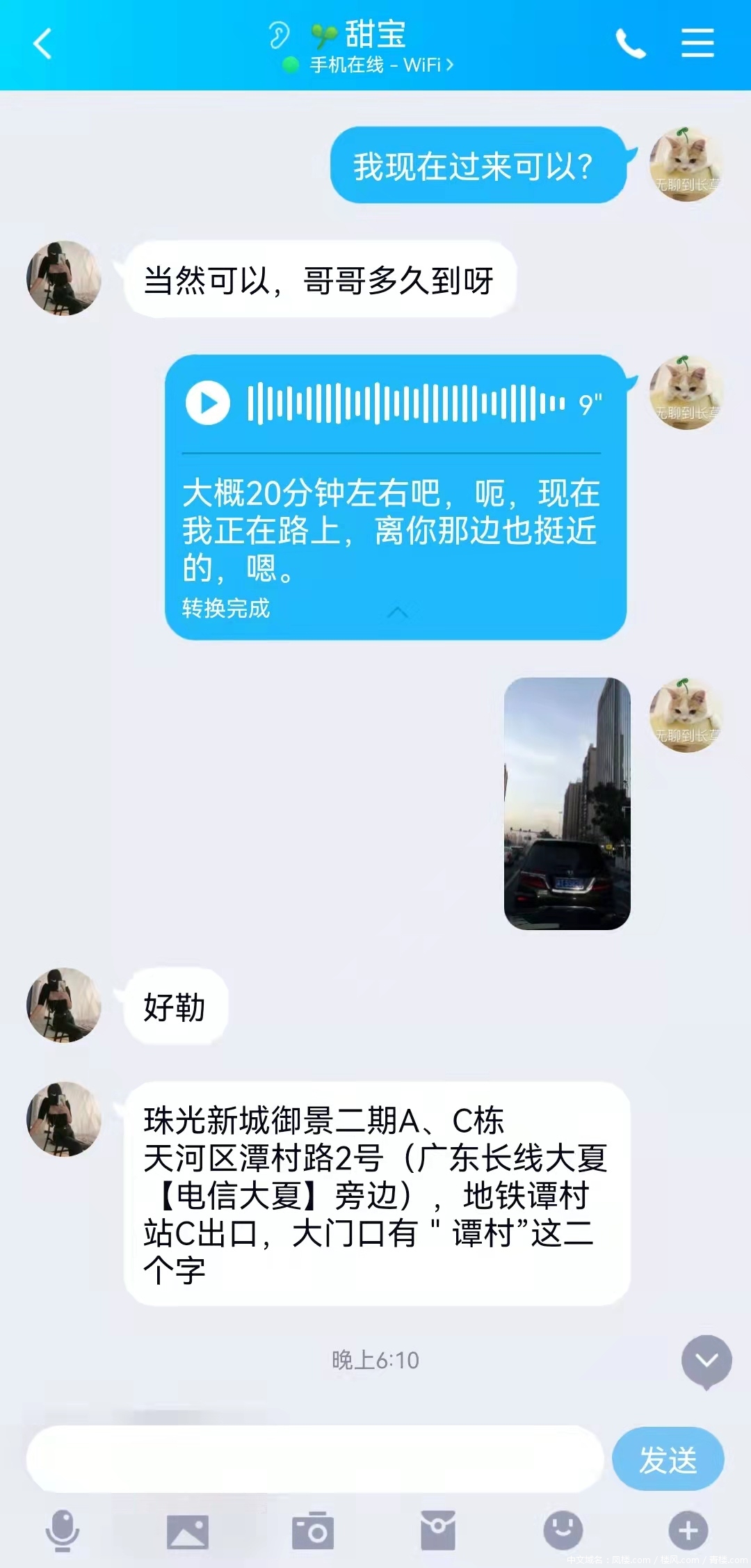
Task: Tap the message input field
Action: pyautogui.click(x=314, y=1458)
